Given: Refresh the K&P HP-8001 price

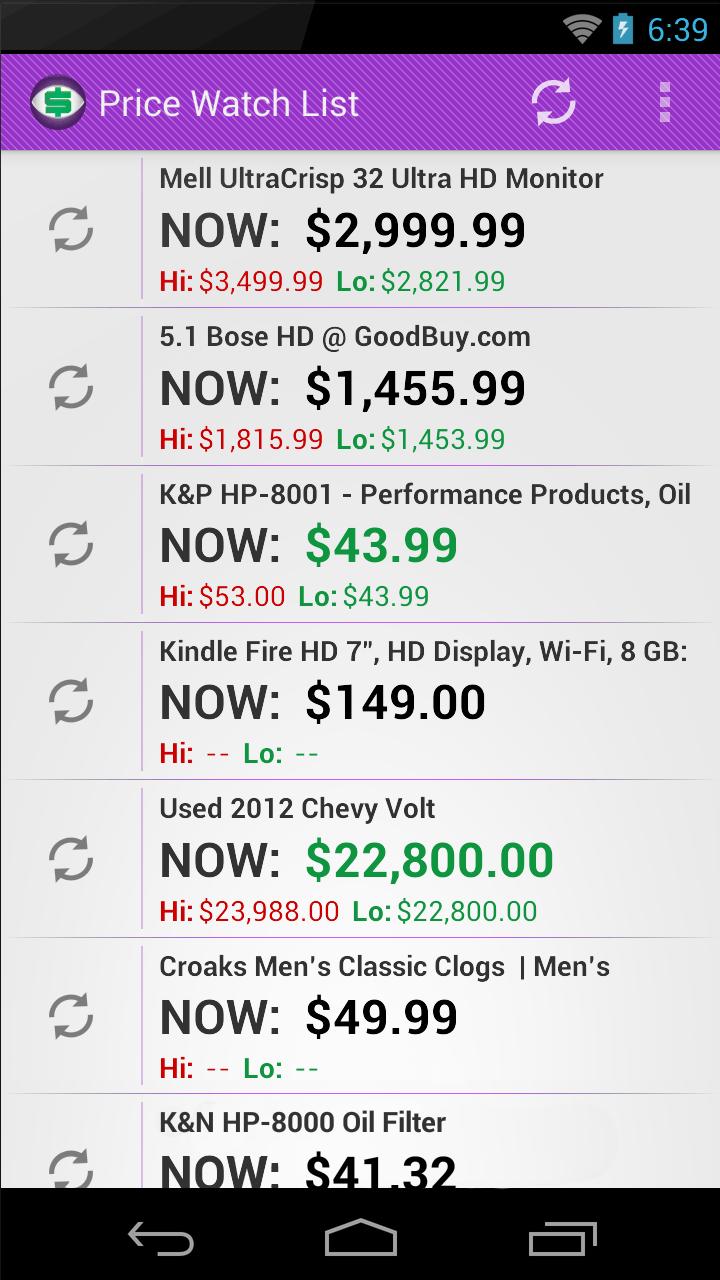Looking at the screenshot, I should [71, 544].
